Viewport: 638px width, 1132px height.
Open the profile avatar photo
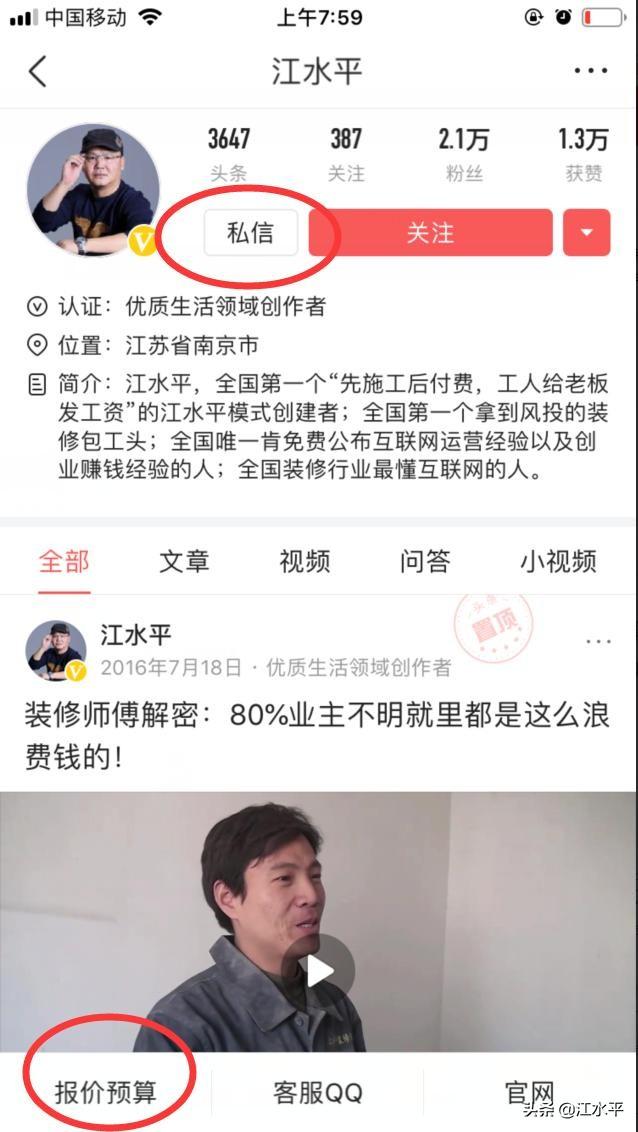coord(92,190)
